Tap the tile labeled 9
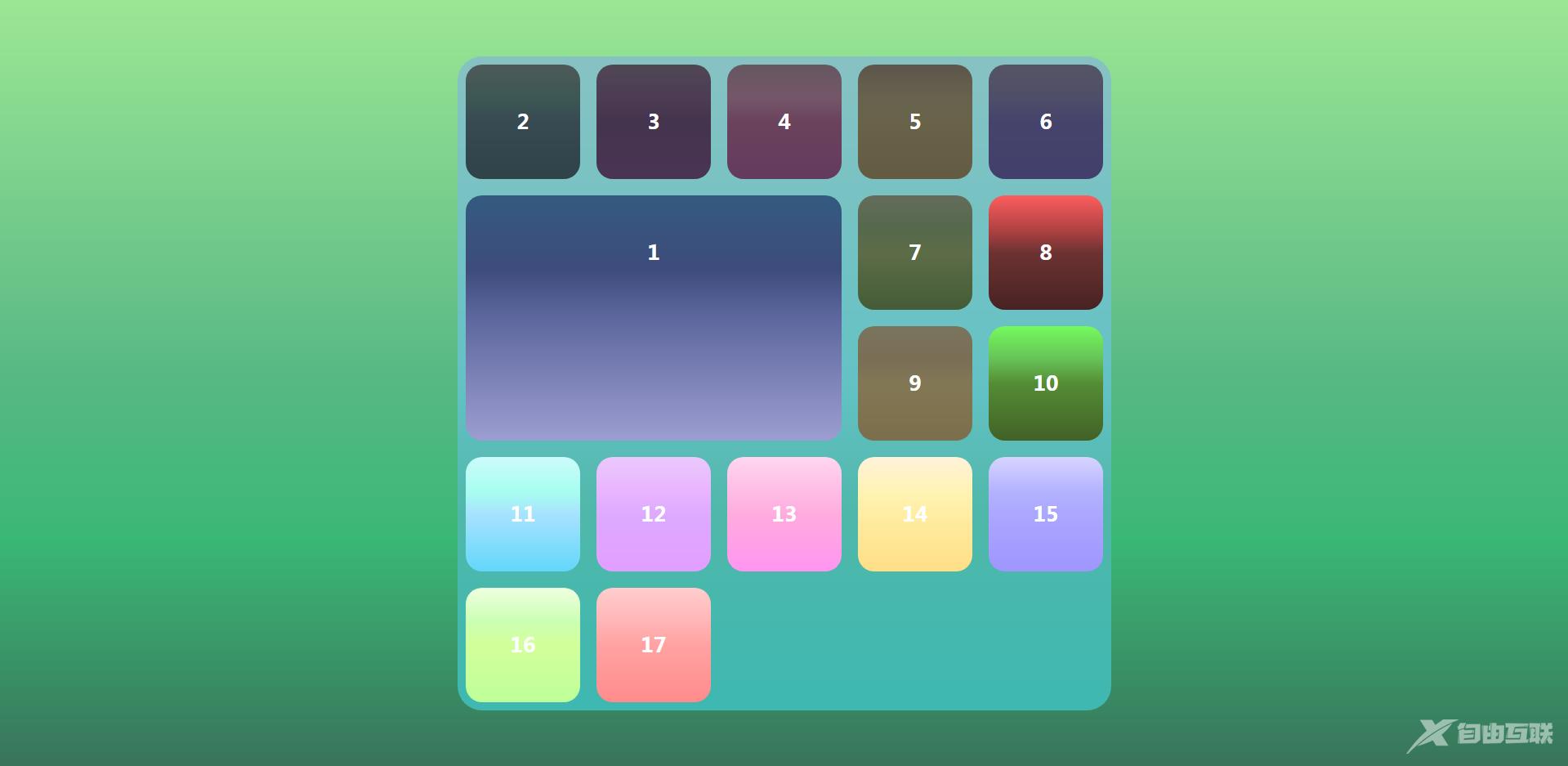Image resolution: width=1568 pixels, height=766 pixels. pyautogui.click(x=914, y=383)
